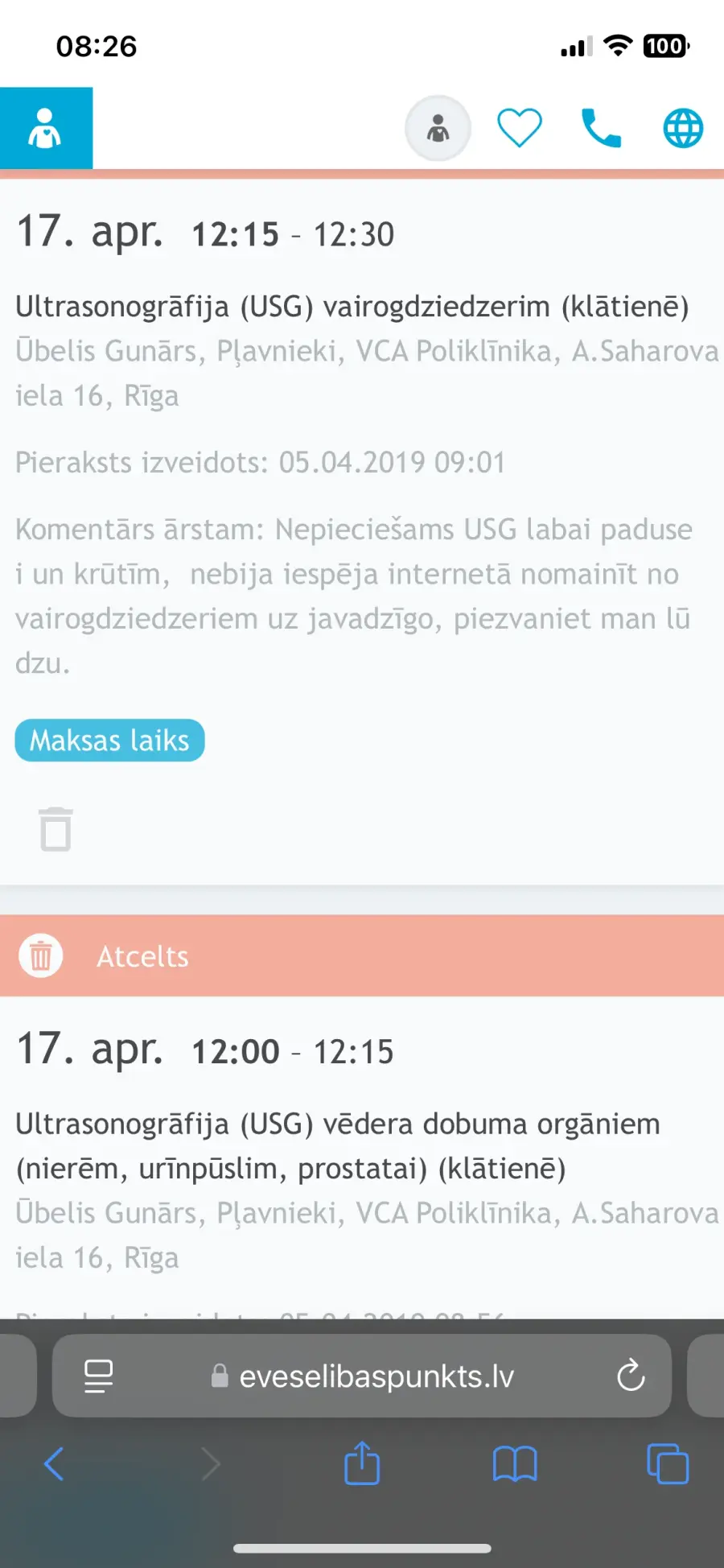Open the blue doctor profile tab
Screen dimensions: 724x1568
[x=46, y=128]
